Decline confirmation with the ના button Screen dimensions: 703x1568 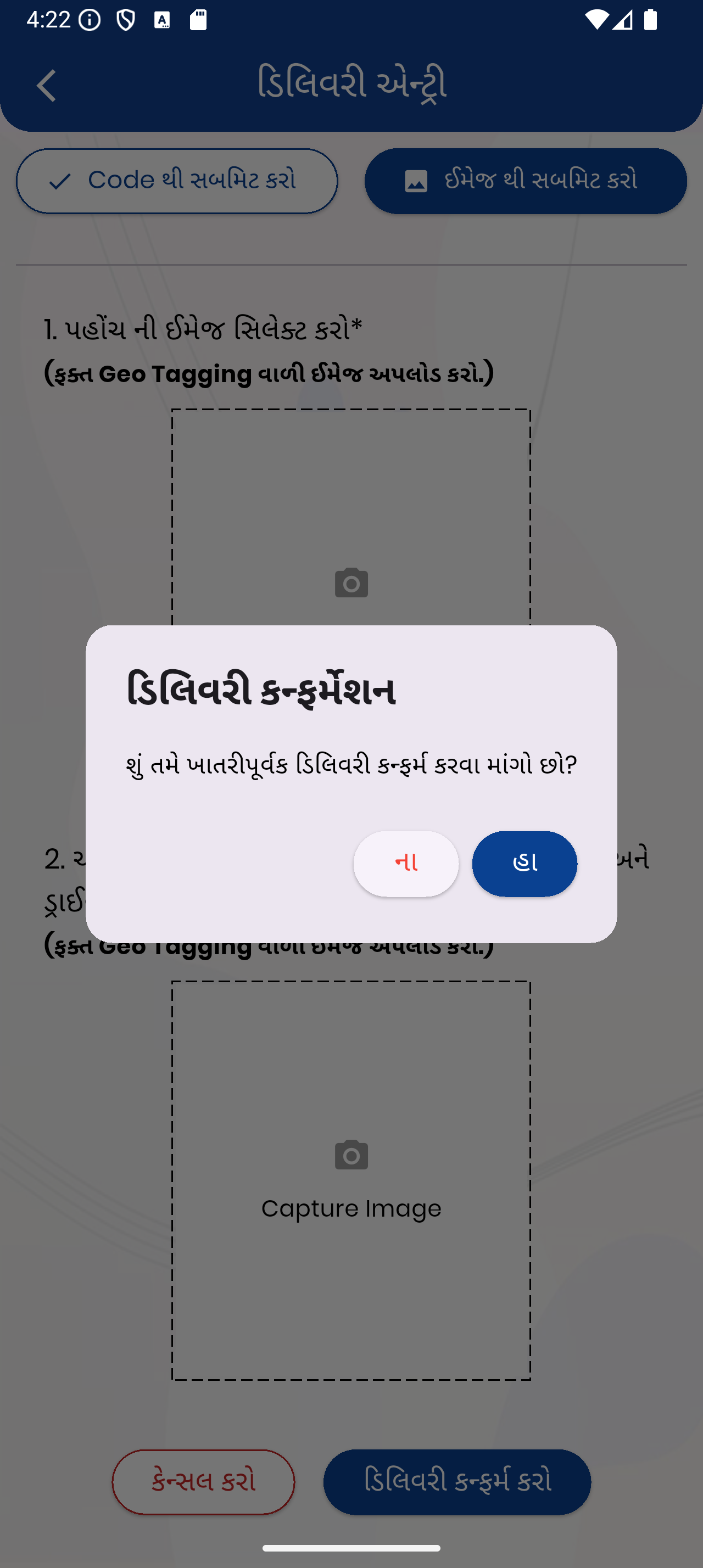pos(406,863)
